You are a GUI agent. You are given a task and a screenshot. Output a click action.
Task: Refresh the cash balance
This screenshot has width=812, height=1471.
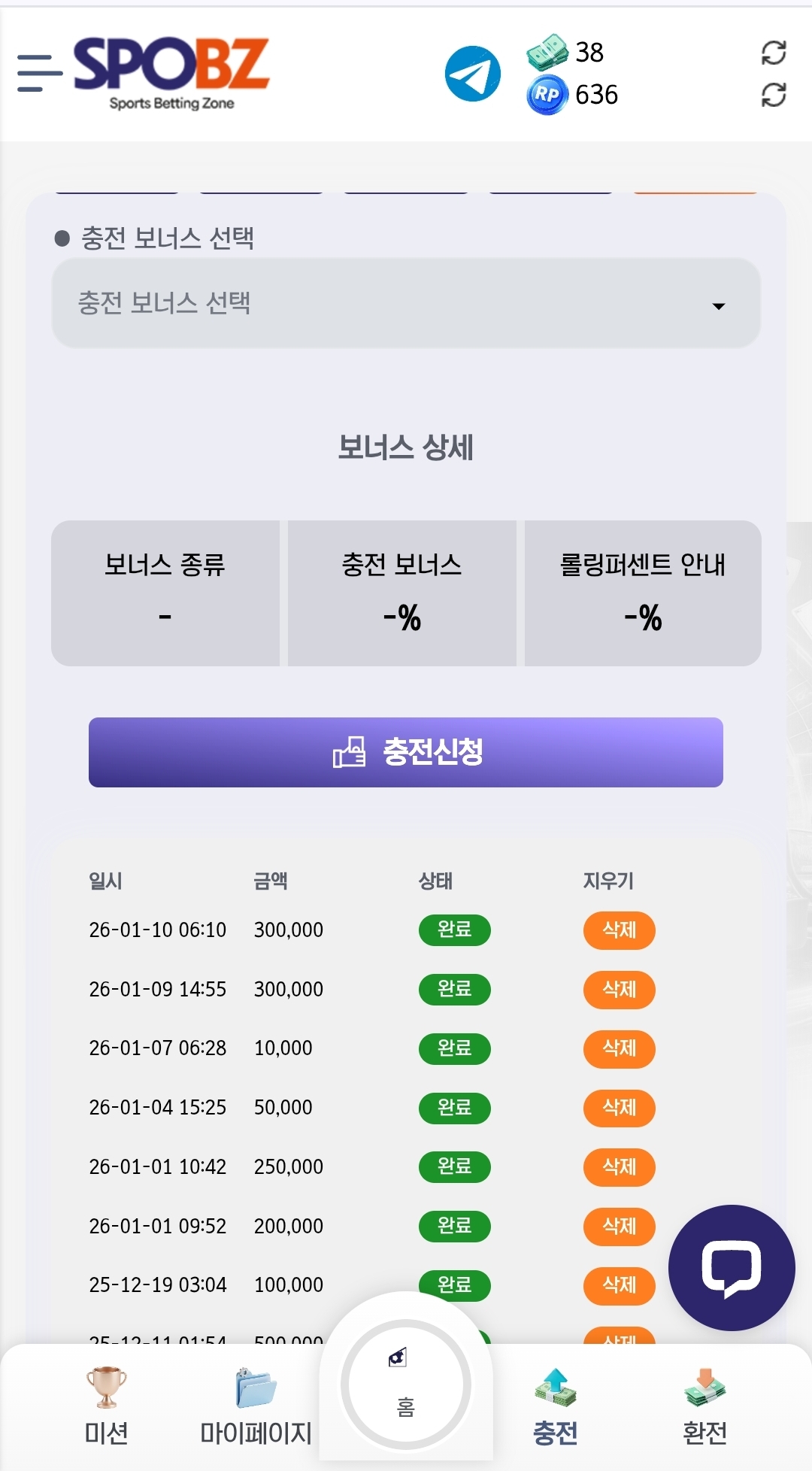(x=773, y=53)
